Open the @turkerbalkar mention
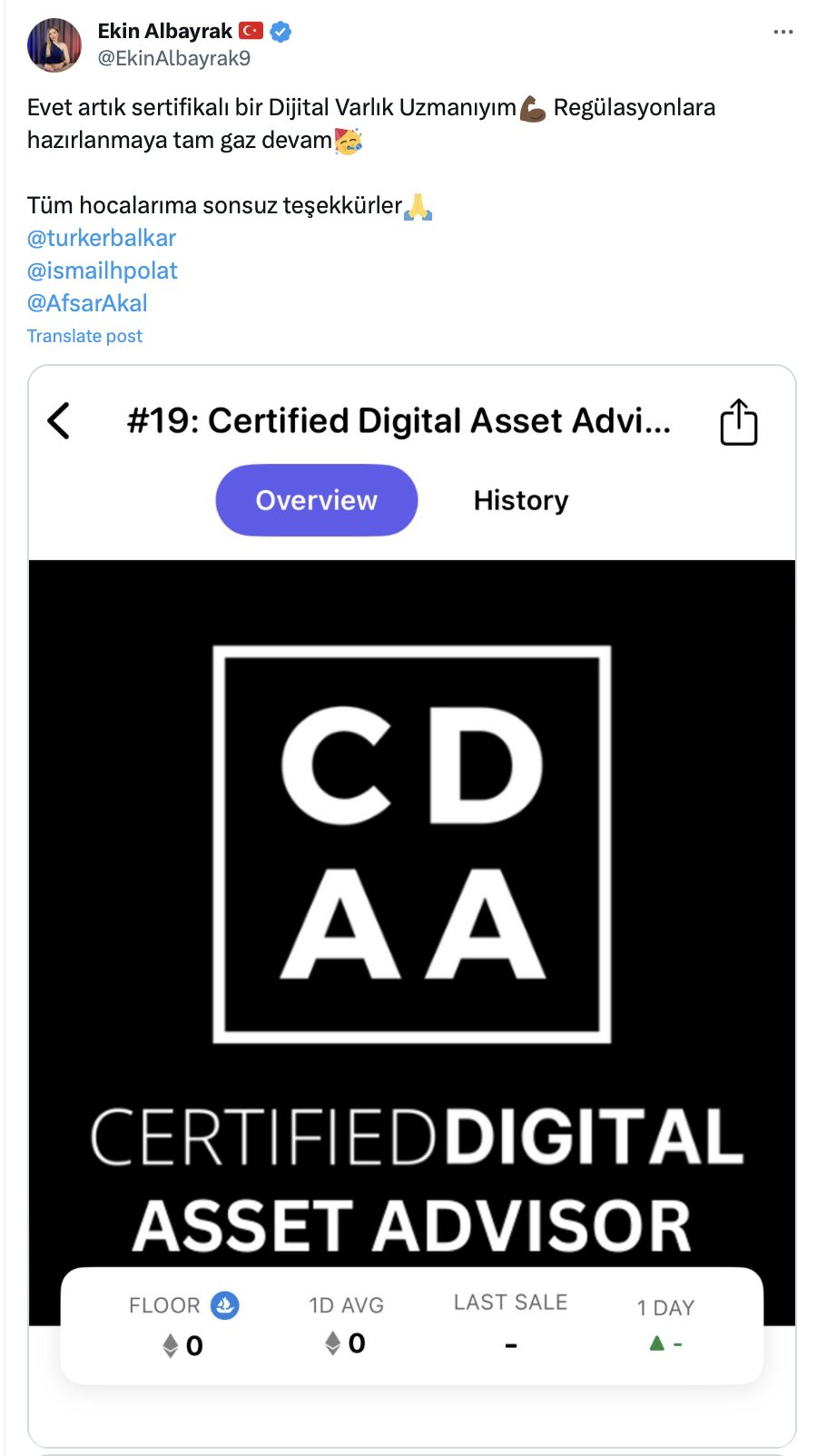The height and width of the screenshot is (1456, 817). 102,238
